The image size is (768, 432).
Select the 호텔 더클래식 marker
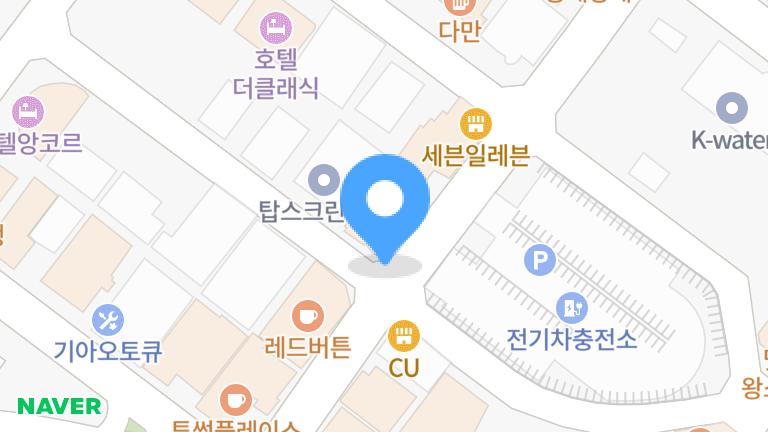[275, 28]
